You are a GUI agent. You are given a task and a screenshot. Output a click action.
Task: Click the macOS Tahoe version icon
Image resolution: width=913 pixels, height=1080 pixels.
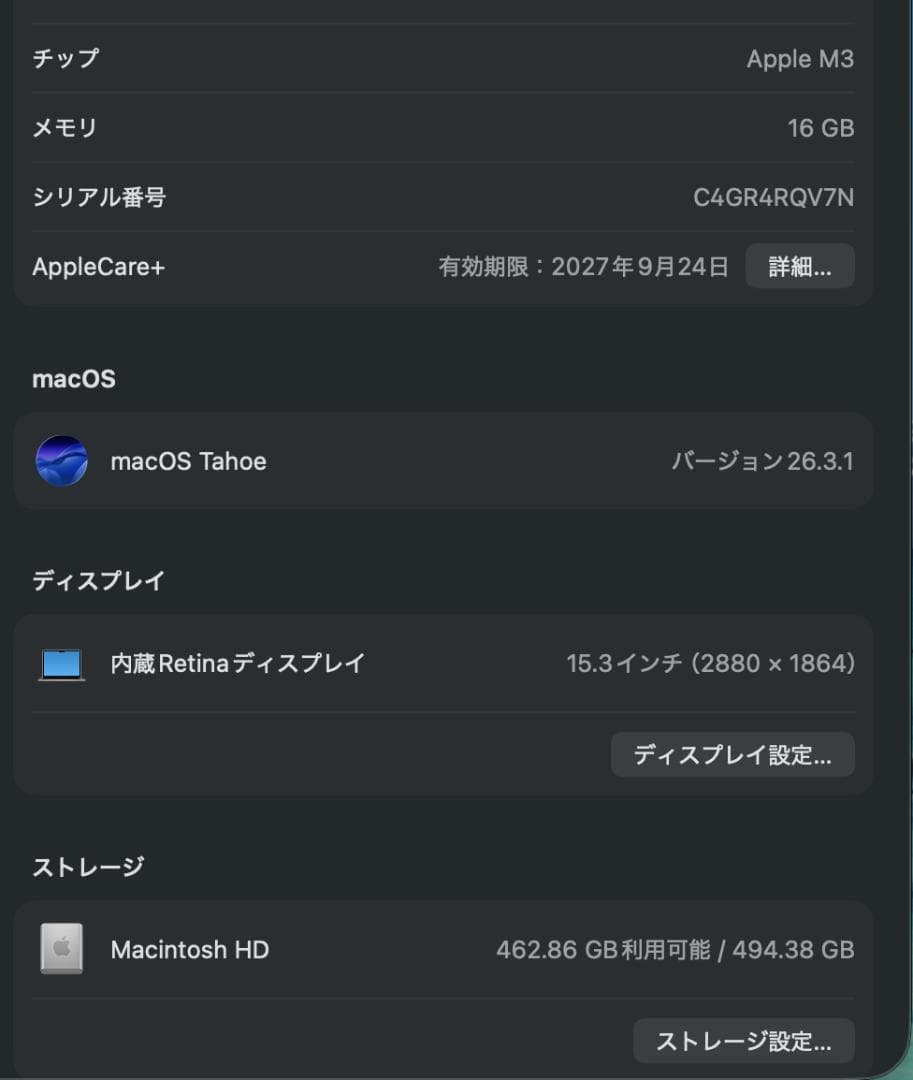point(62,461)
